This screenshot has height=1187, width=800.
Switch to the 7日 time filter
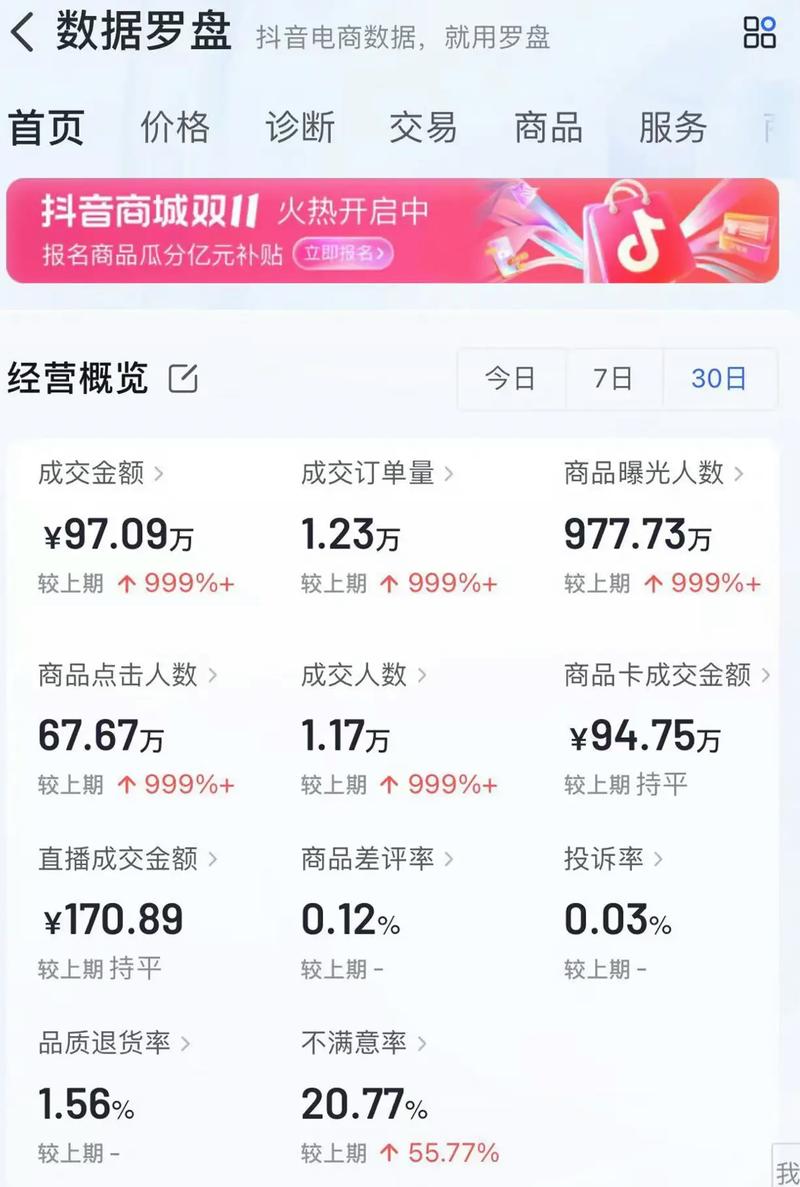(x=612, y=378)
